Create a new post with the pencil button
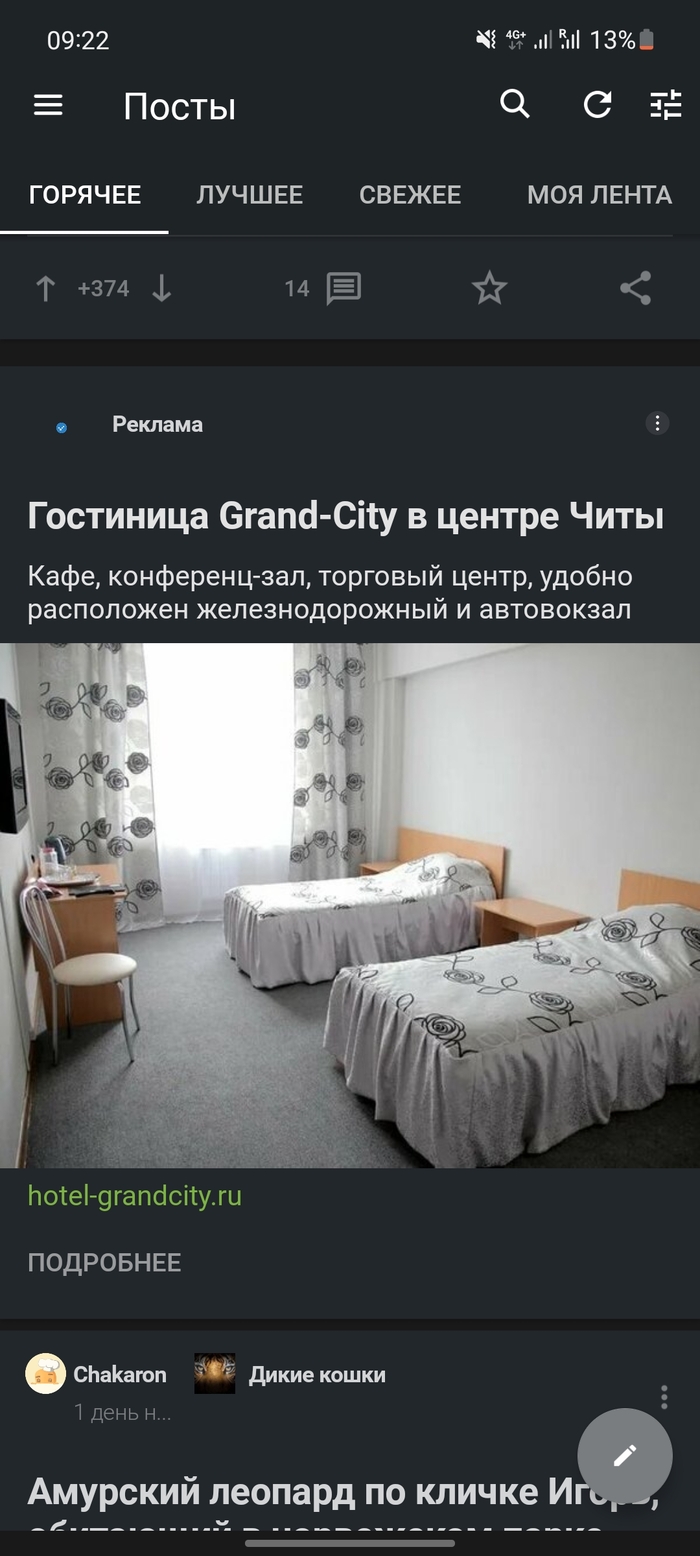 [x=625, y=1456]
